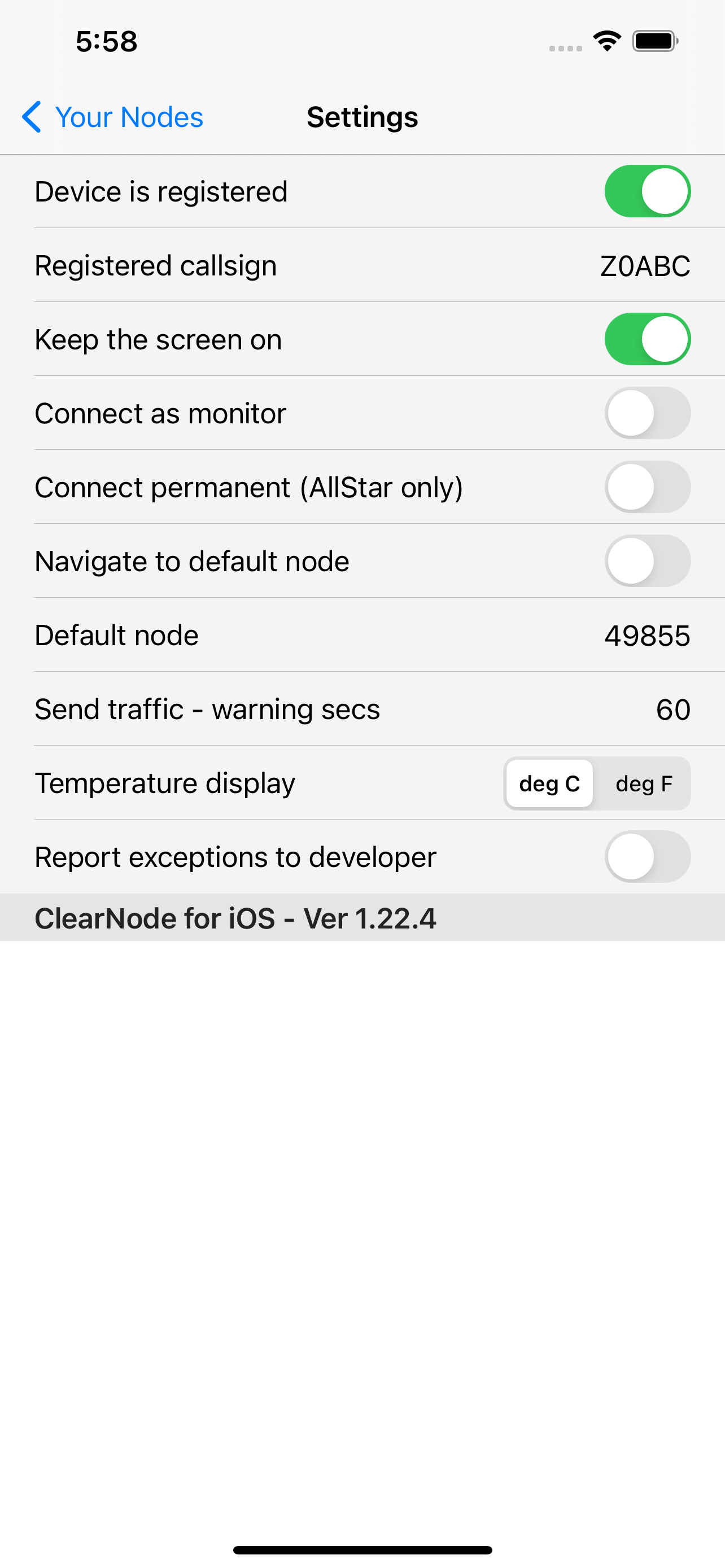This screenshot has height=1568, width=725.
Task: Select deg F temperature display
Action: click(644, 784)
